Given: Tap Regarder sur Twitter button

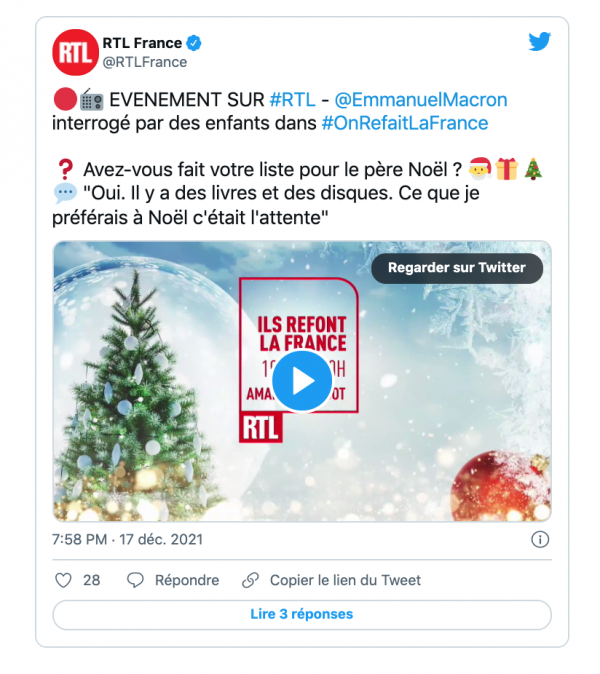Looking at the screenshot, I should tap(456, 268).
